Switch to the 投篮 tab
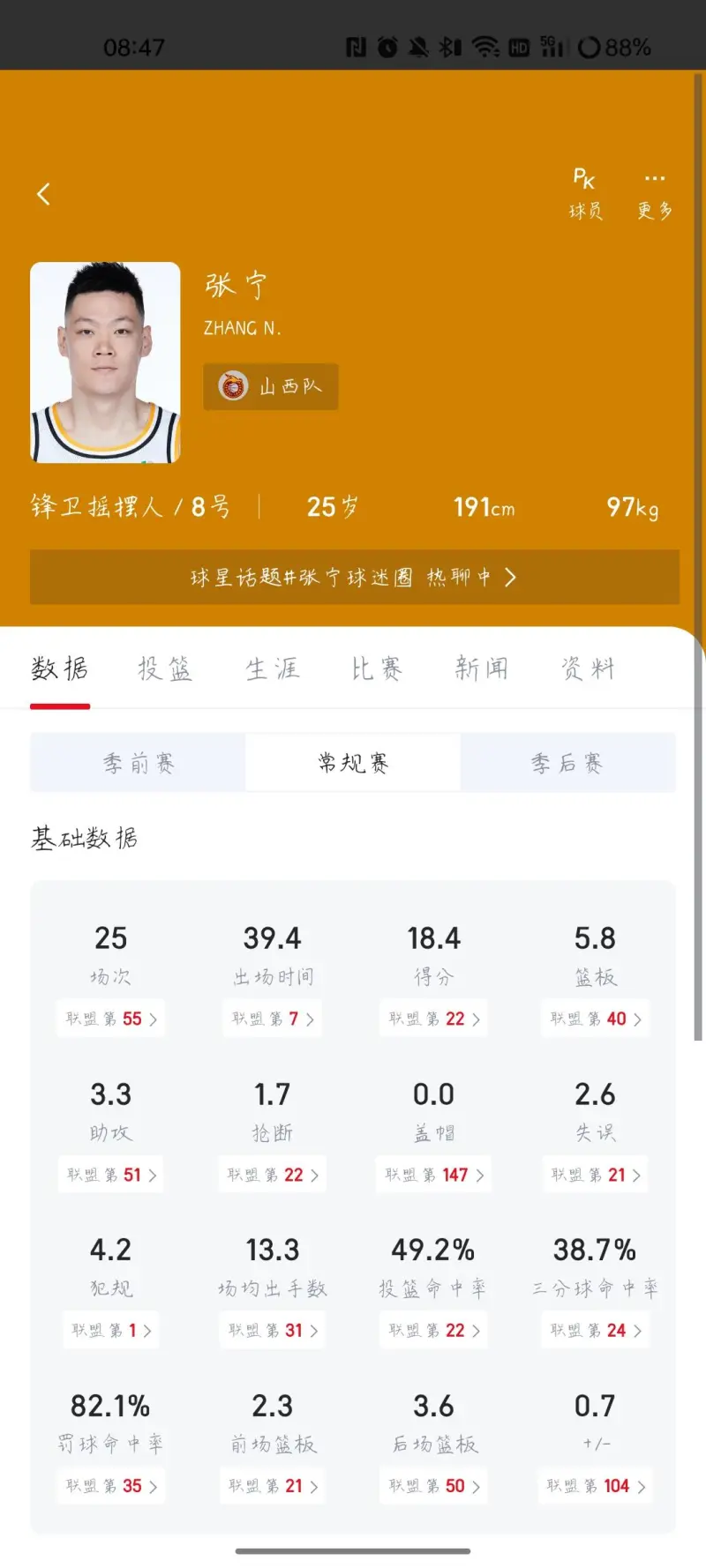Viewport: 706px width, 1568px height. [x=165, y=668]
